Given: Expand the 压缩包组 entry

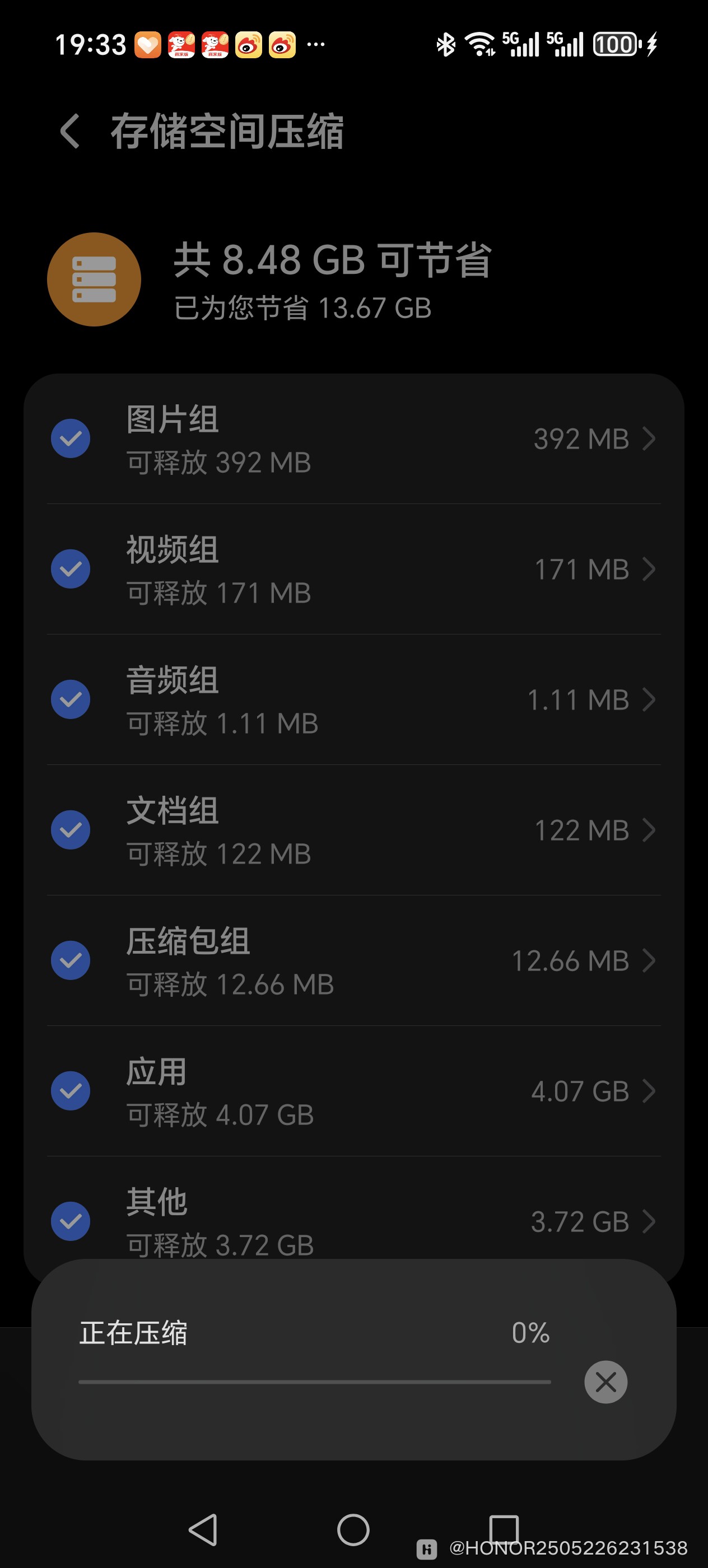Looking at the screenshot, I should (x=649, y=960).
